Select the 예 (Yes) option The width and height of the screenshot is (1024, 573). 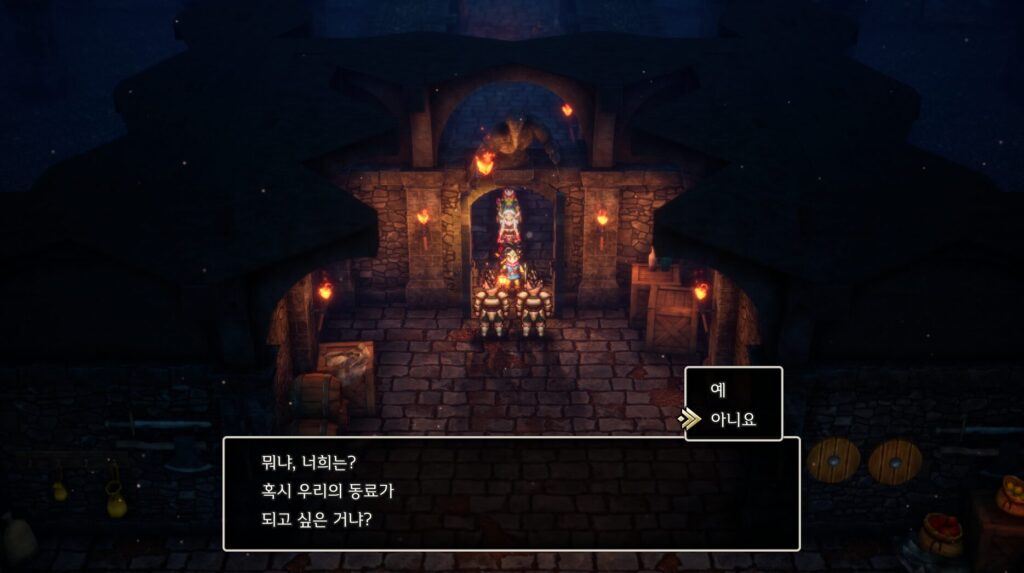718,389
